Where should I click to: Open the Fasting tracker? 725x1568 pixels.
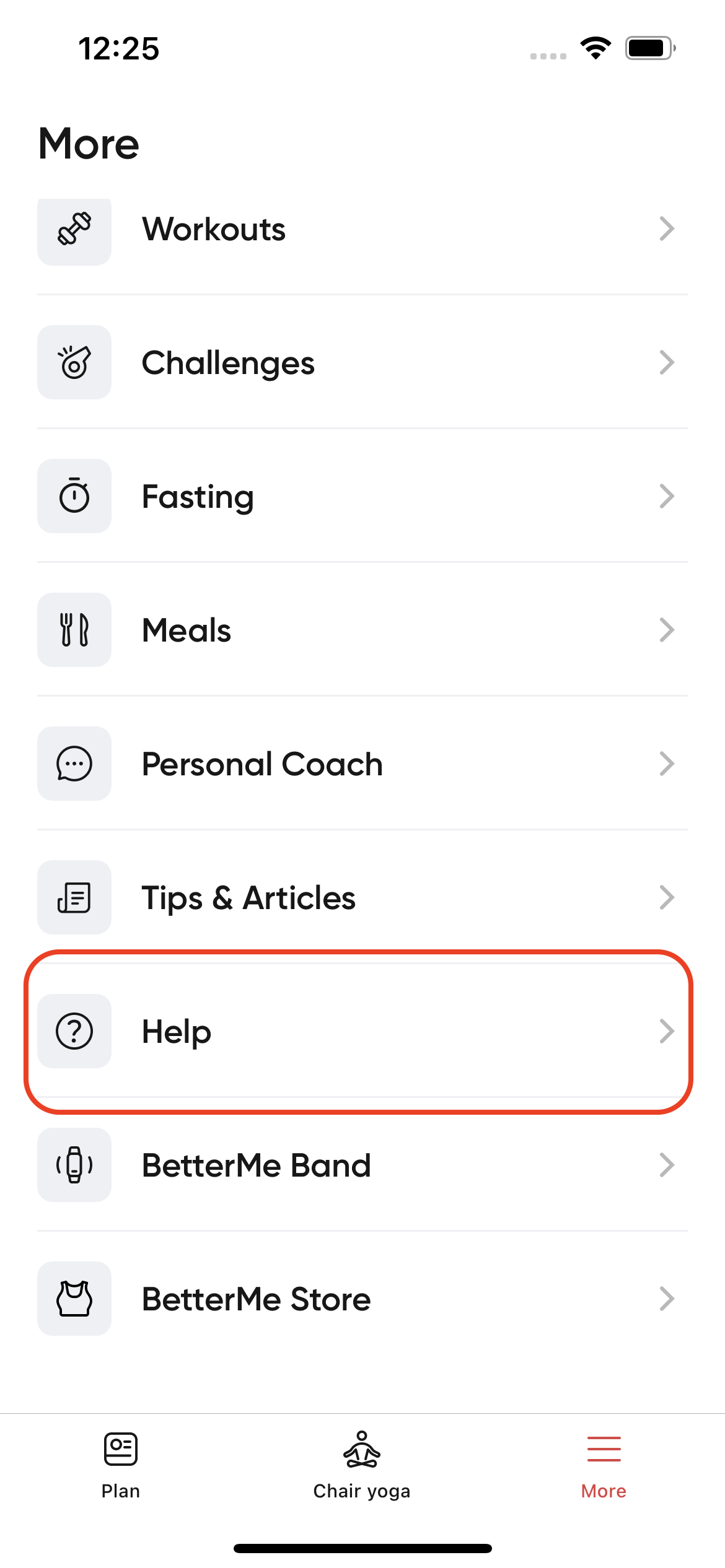362,497
